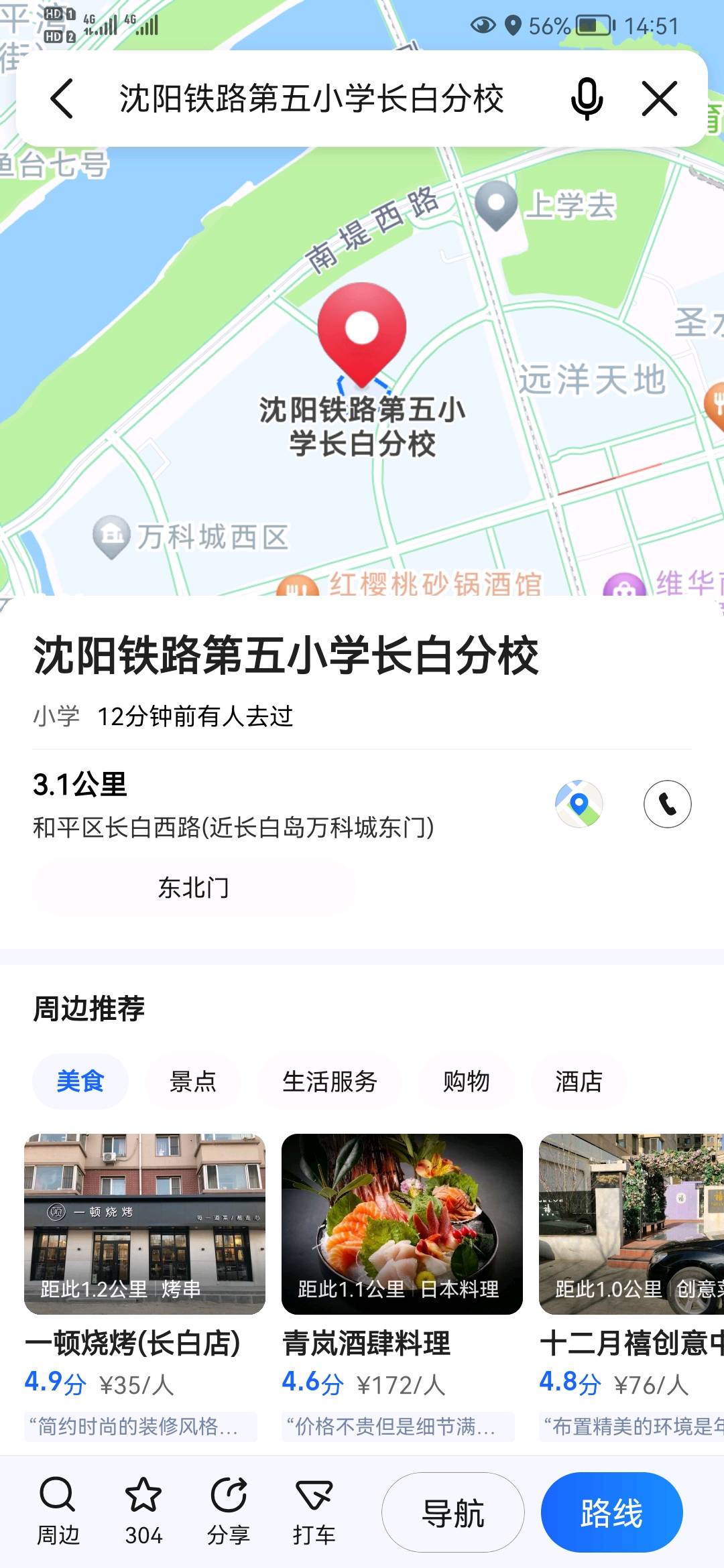The image size is (724, 1568).
Task: Go back from the search result
Action: [x=62, y=99]
